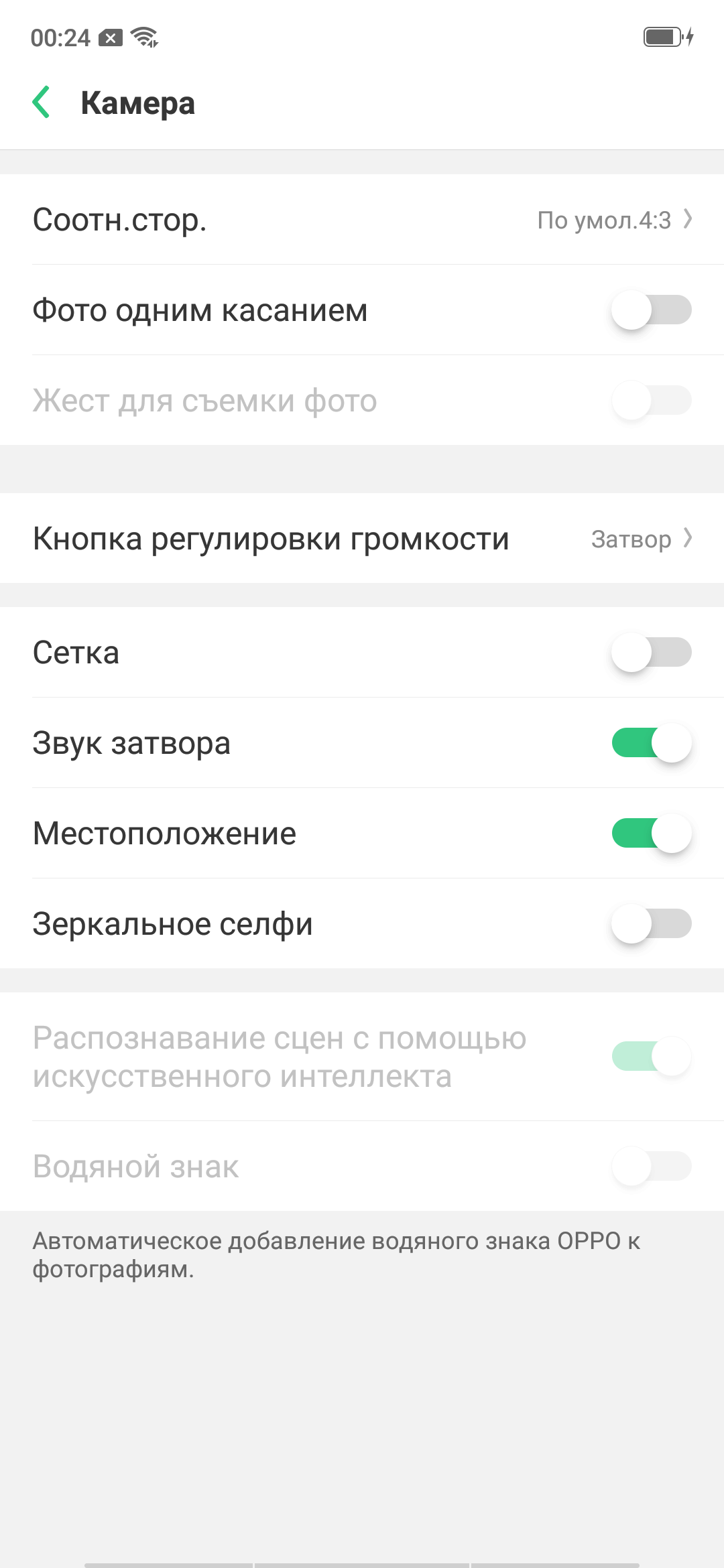
Task: Disable Звук затвора
Action: point(651,742)
